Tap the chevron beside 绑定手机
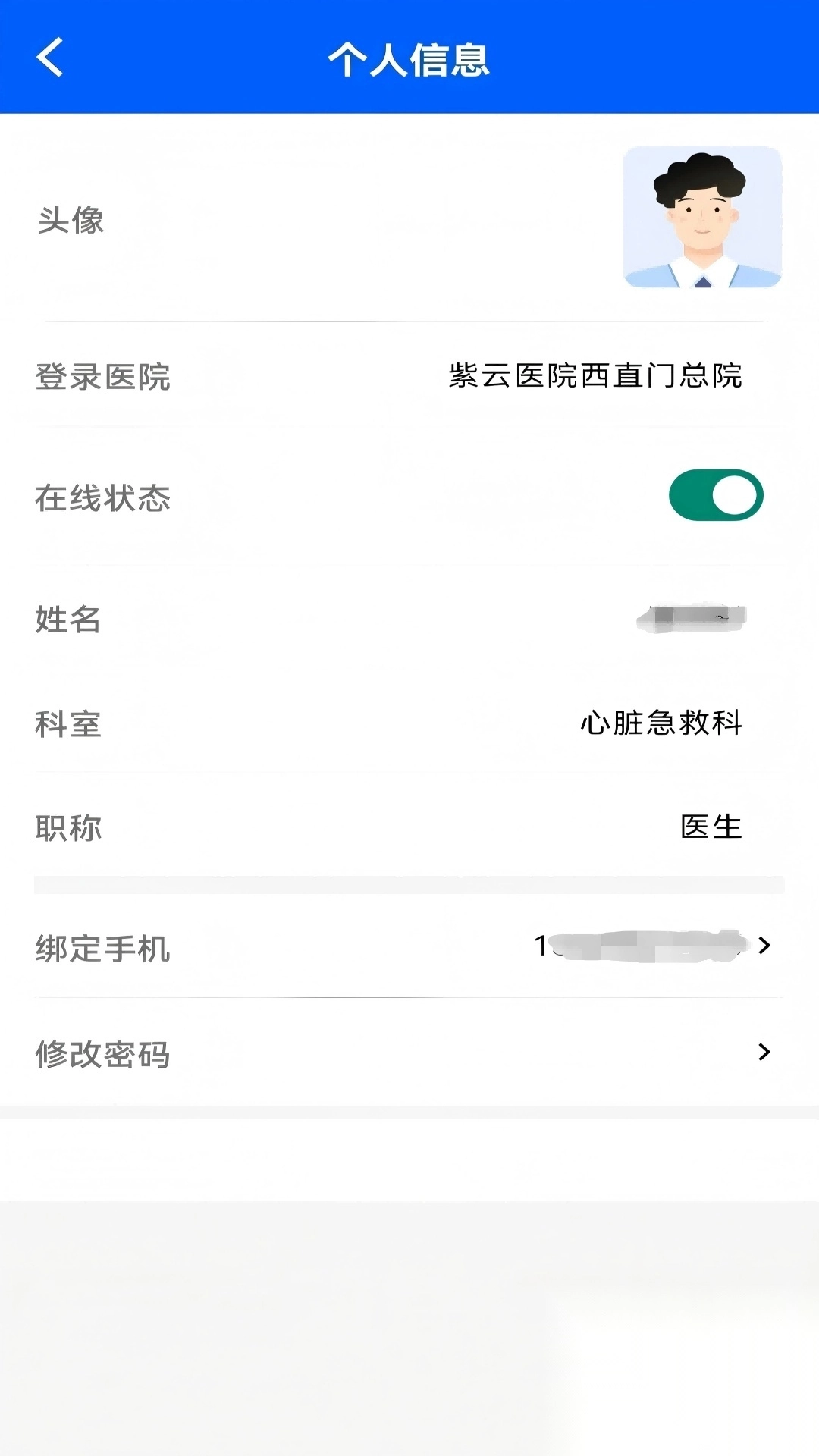 [766, 945]
